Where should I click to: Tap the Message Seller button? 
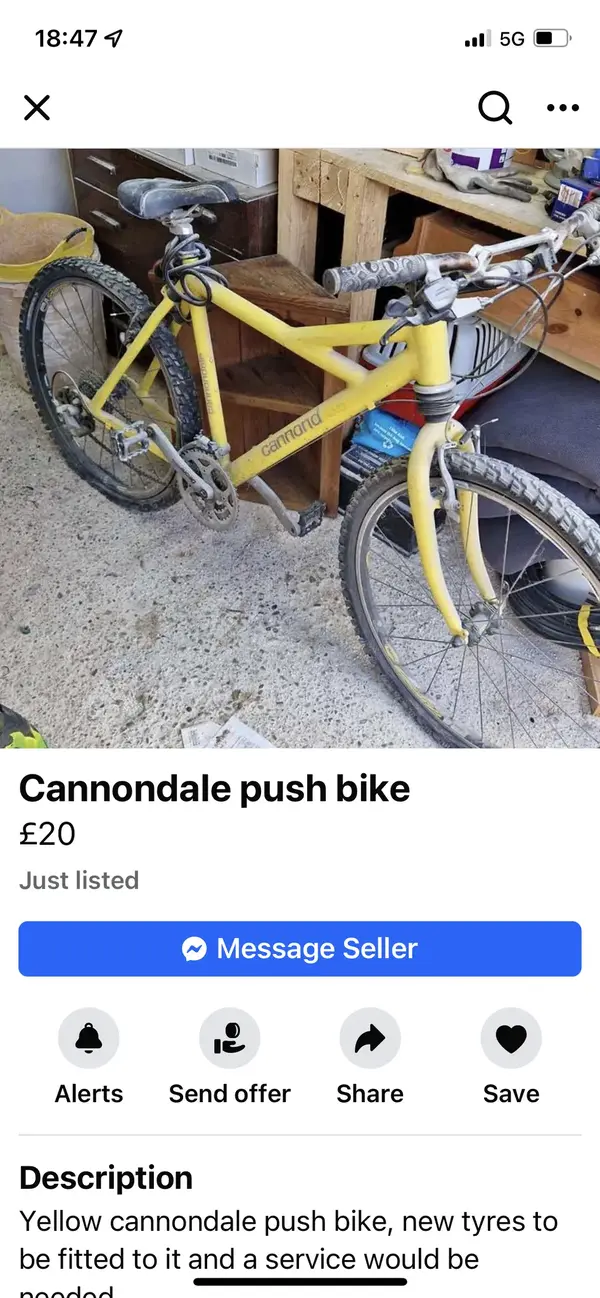[x=300, y=948]
